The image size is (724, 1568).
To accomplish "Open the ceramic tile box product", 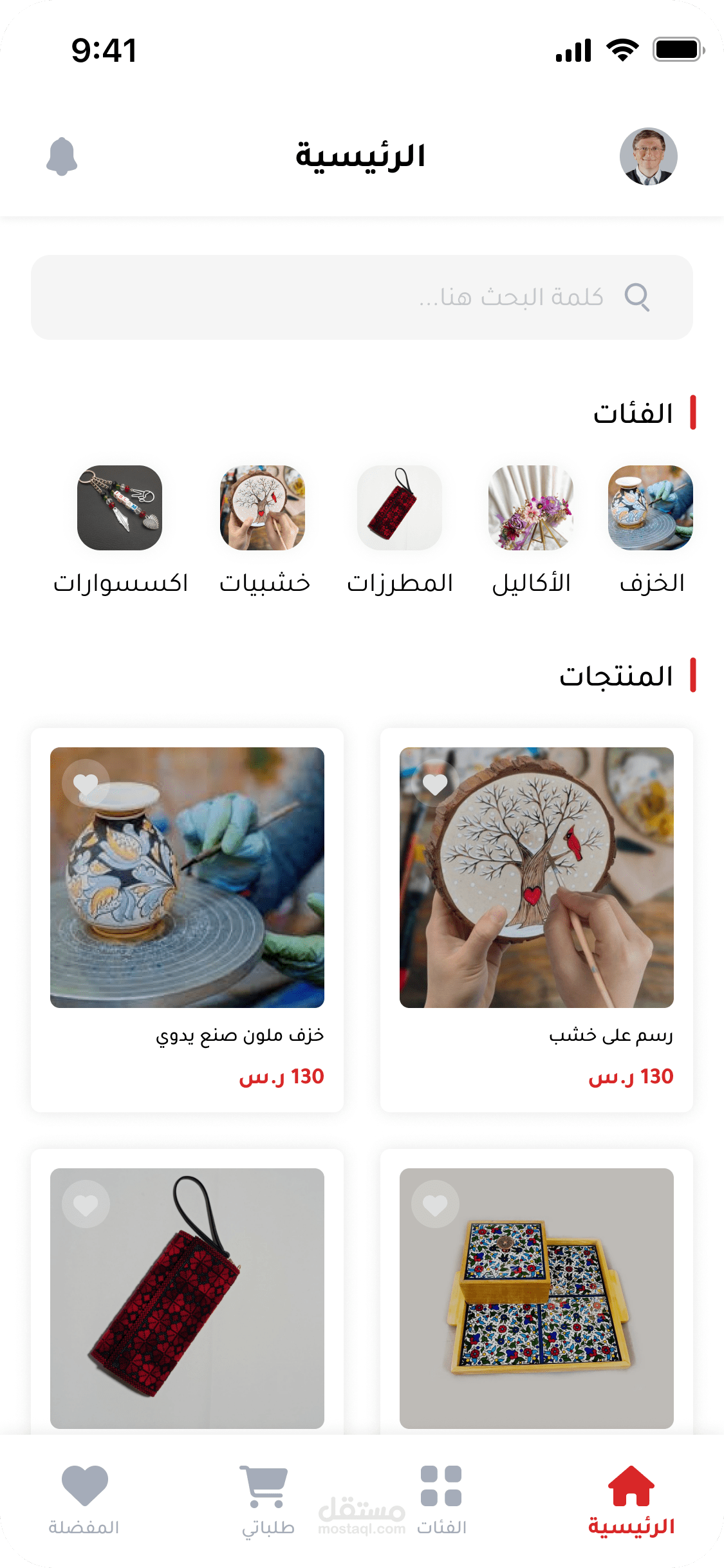I will [536, 1307].
